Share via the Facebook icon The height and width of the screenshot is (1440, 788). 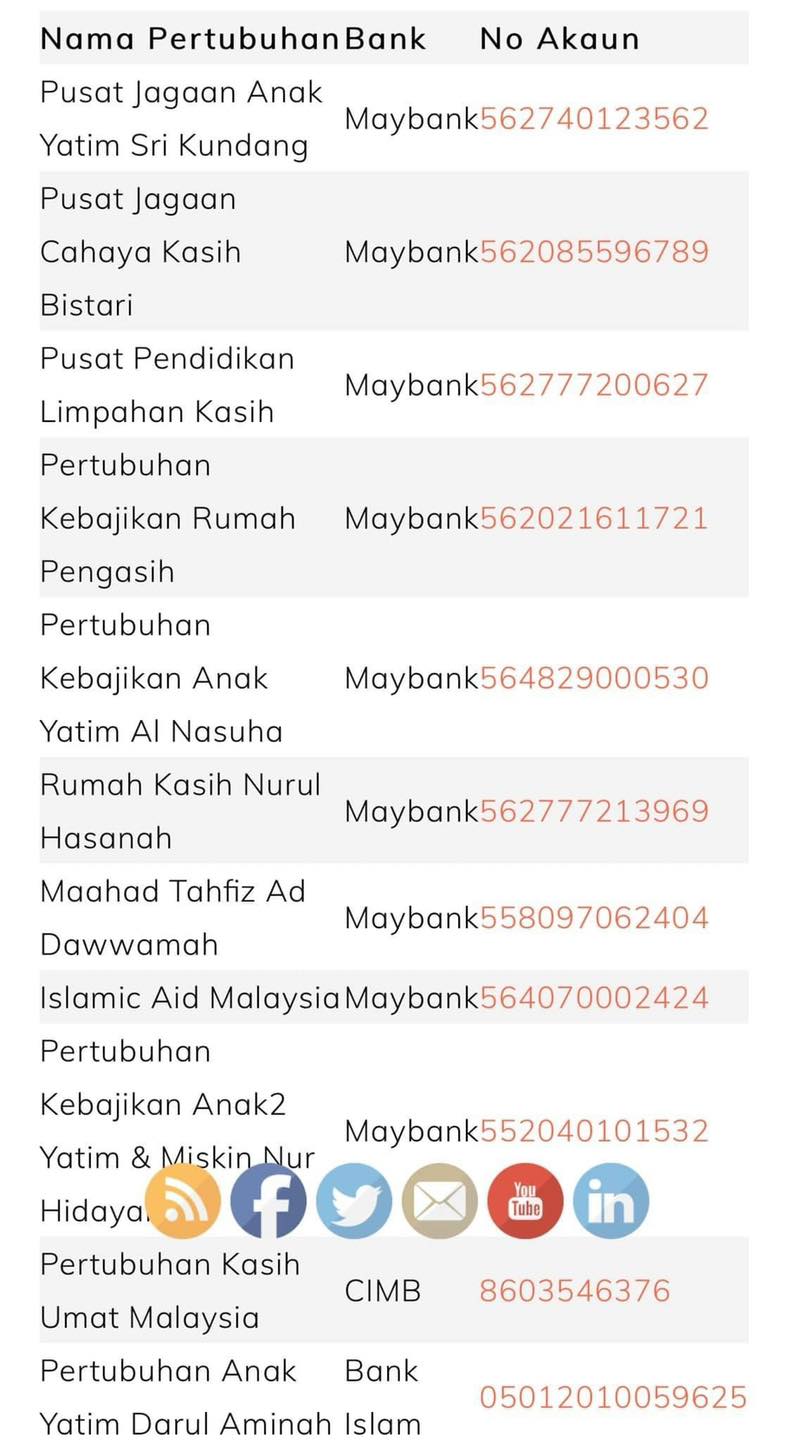pos(268,1201)
